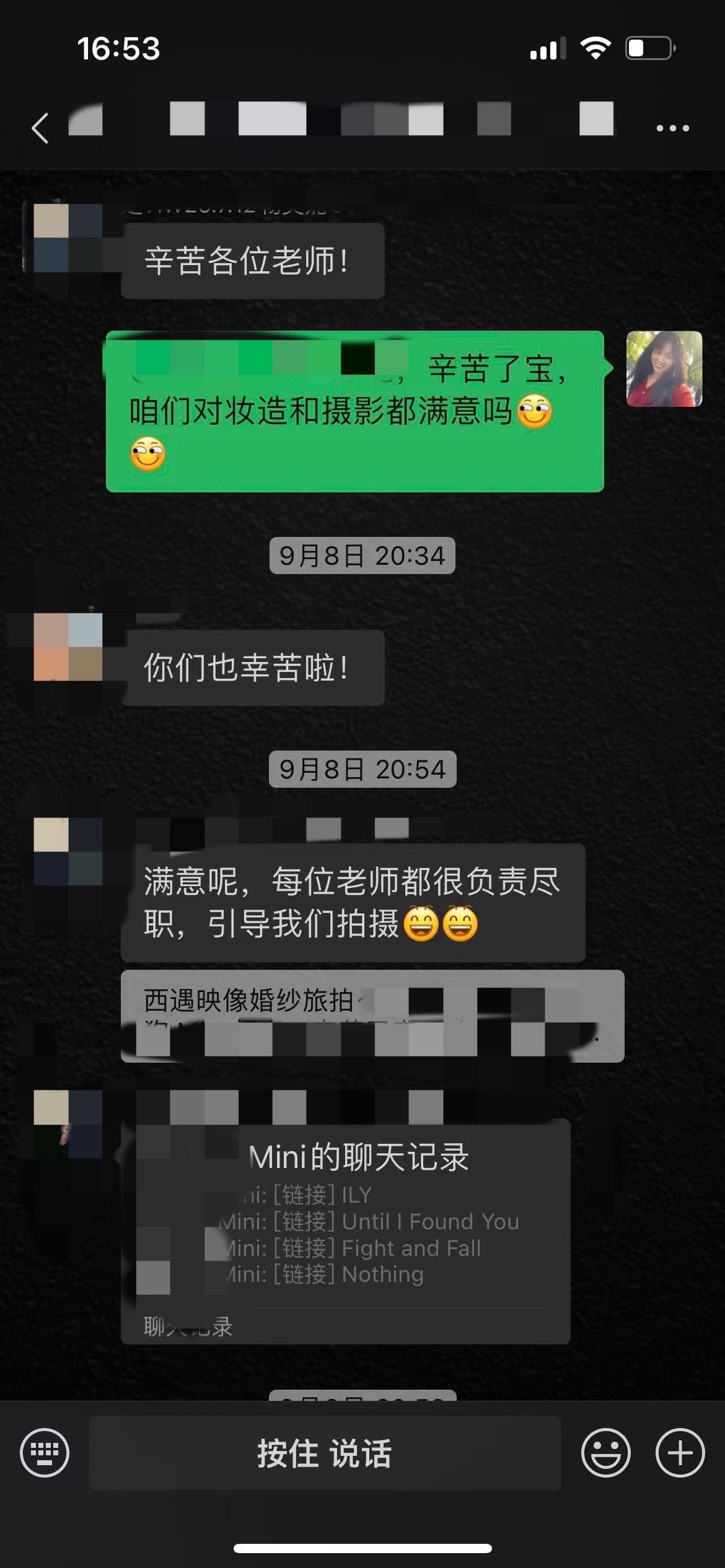
Task: Tap the 按住 说话 voice button
Action: pyautogui.click(x=325, y=1453)
